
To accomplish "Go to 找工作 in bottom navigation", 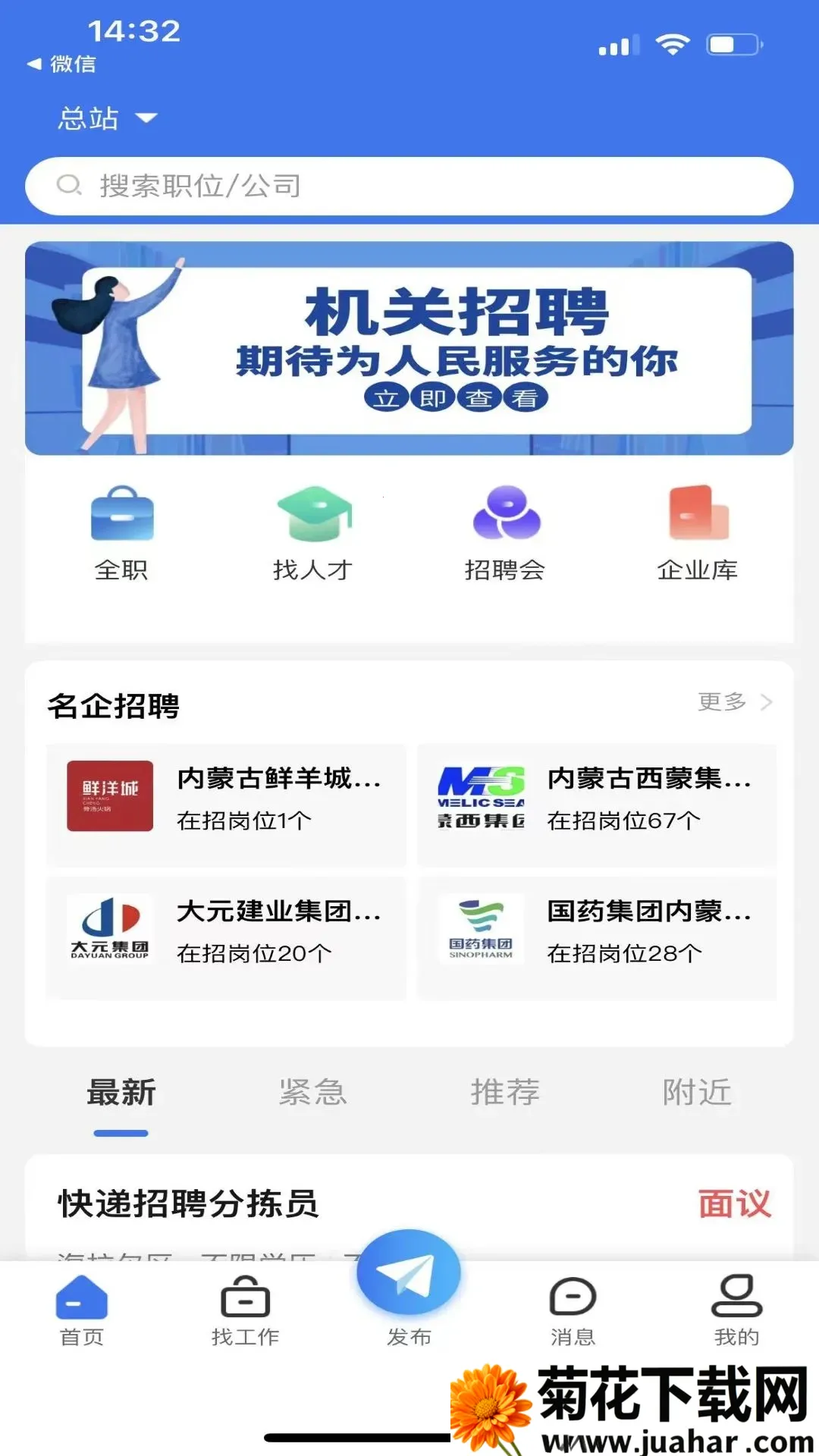I will pyautogui.click(x=245, y=1312).
